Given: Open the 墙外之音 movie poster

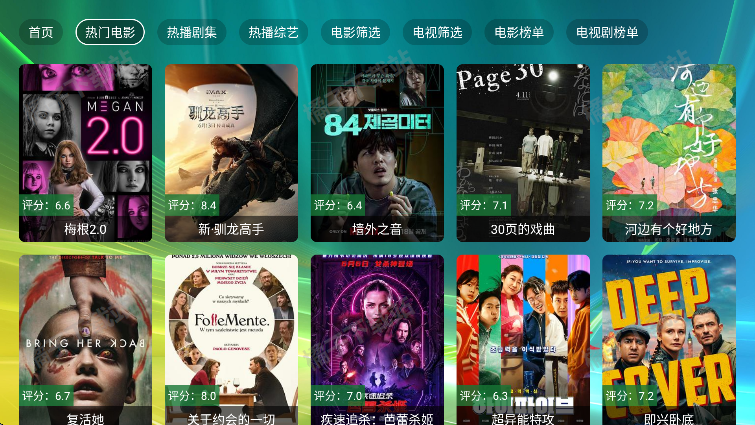Looking at the screenshot, I should 377,150.
